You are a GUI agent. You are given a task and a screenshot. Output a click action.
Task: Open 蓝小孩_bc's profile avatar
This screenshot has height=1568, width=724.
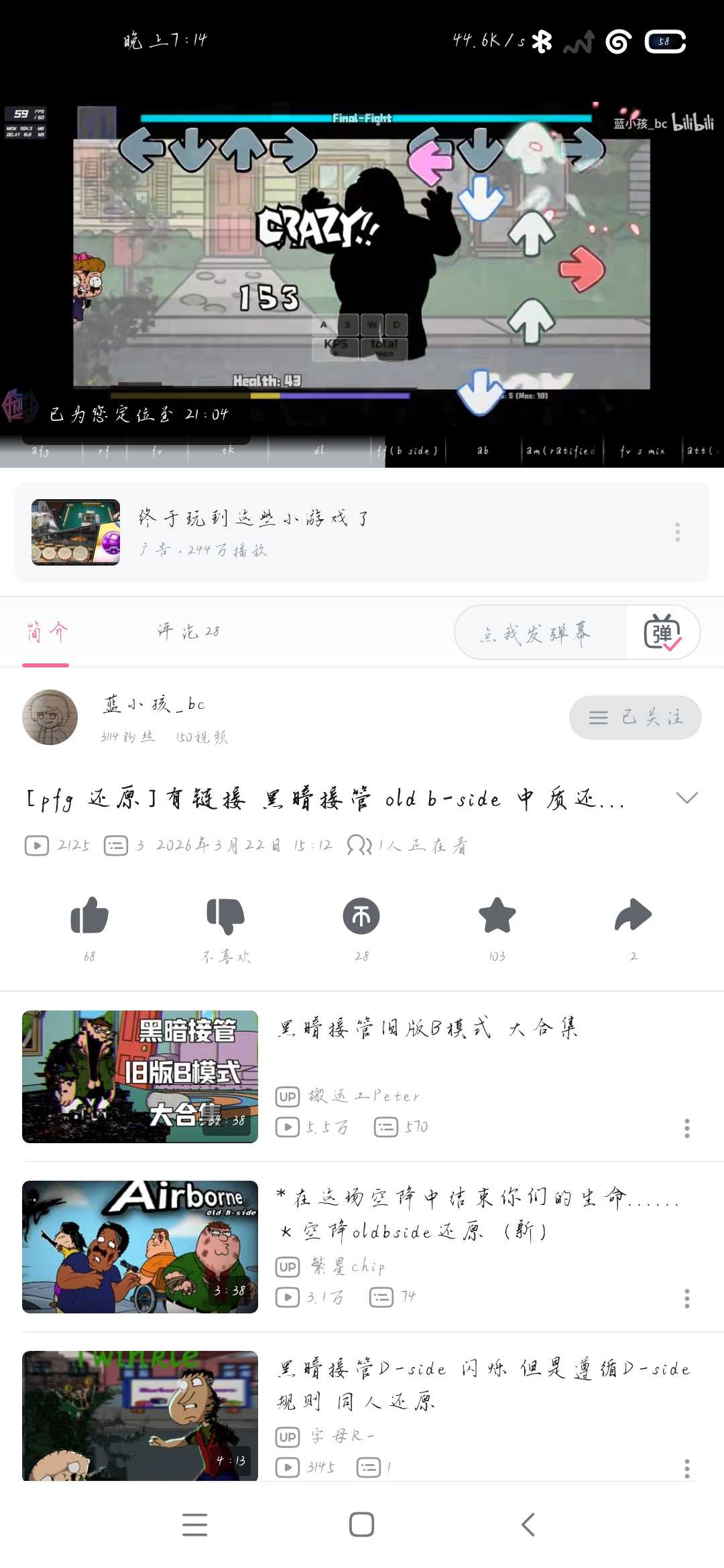point(50,718)
